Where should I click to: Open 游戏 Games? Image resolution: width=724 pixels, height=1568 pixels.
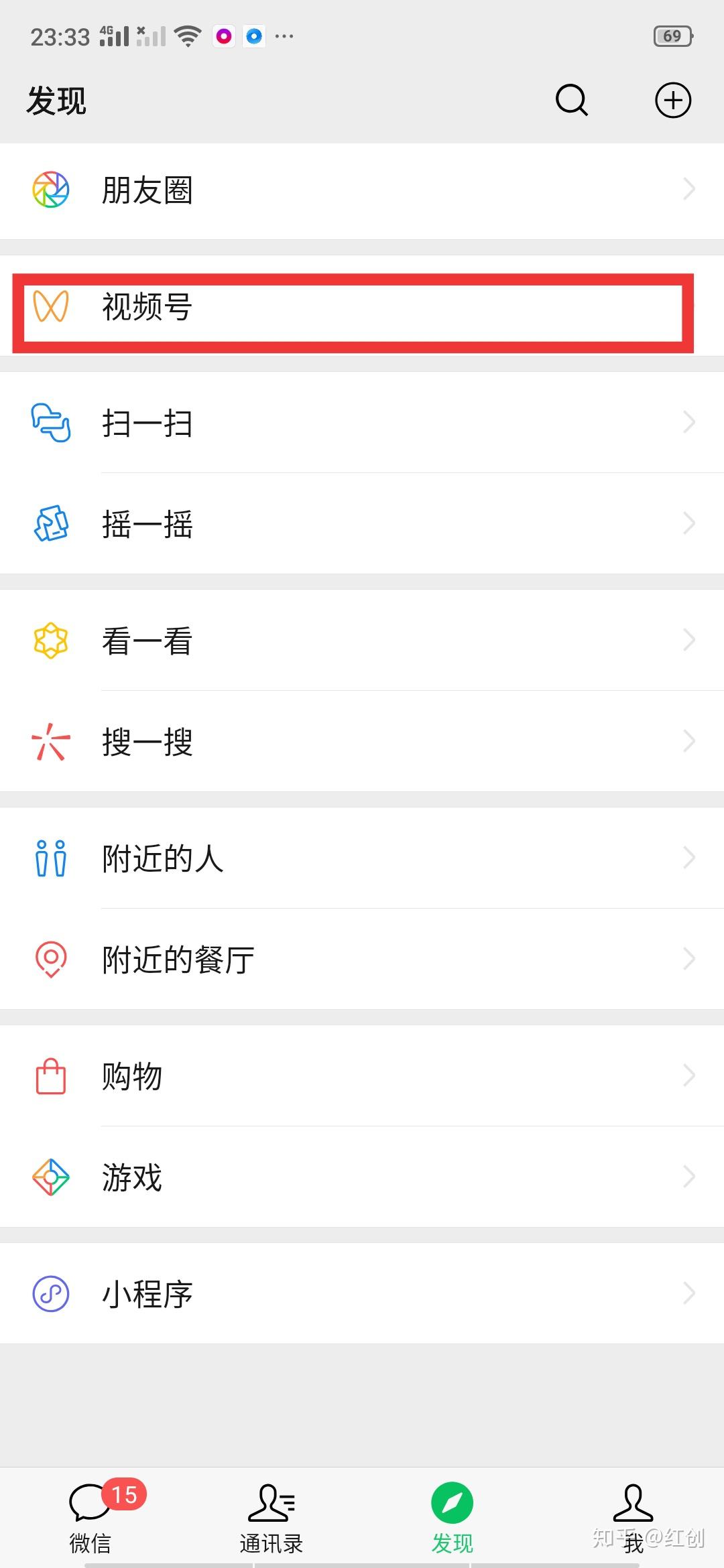[362, 1177]
